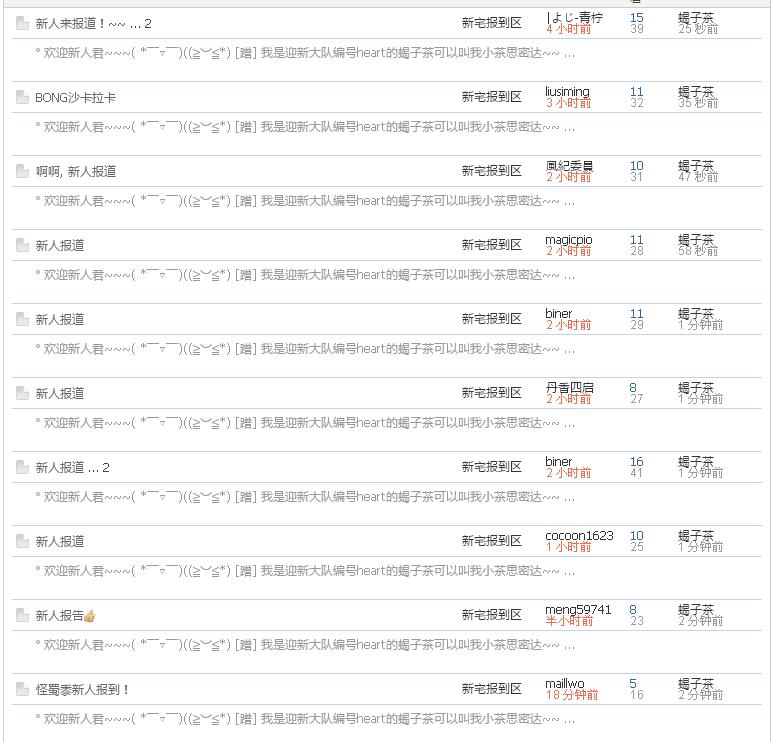The height and width of the screenshot is (742, 771).
Task: Jump to page 2 of 新人来报道 thread
Action: click(148, 23)
